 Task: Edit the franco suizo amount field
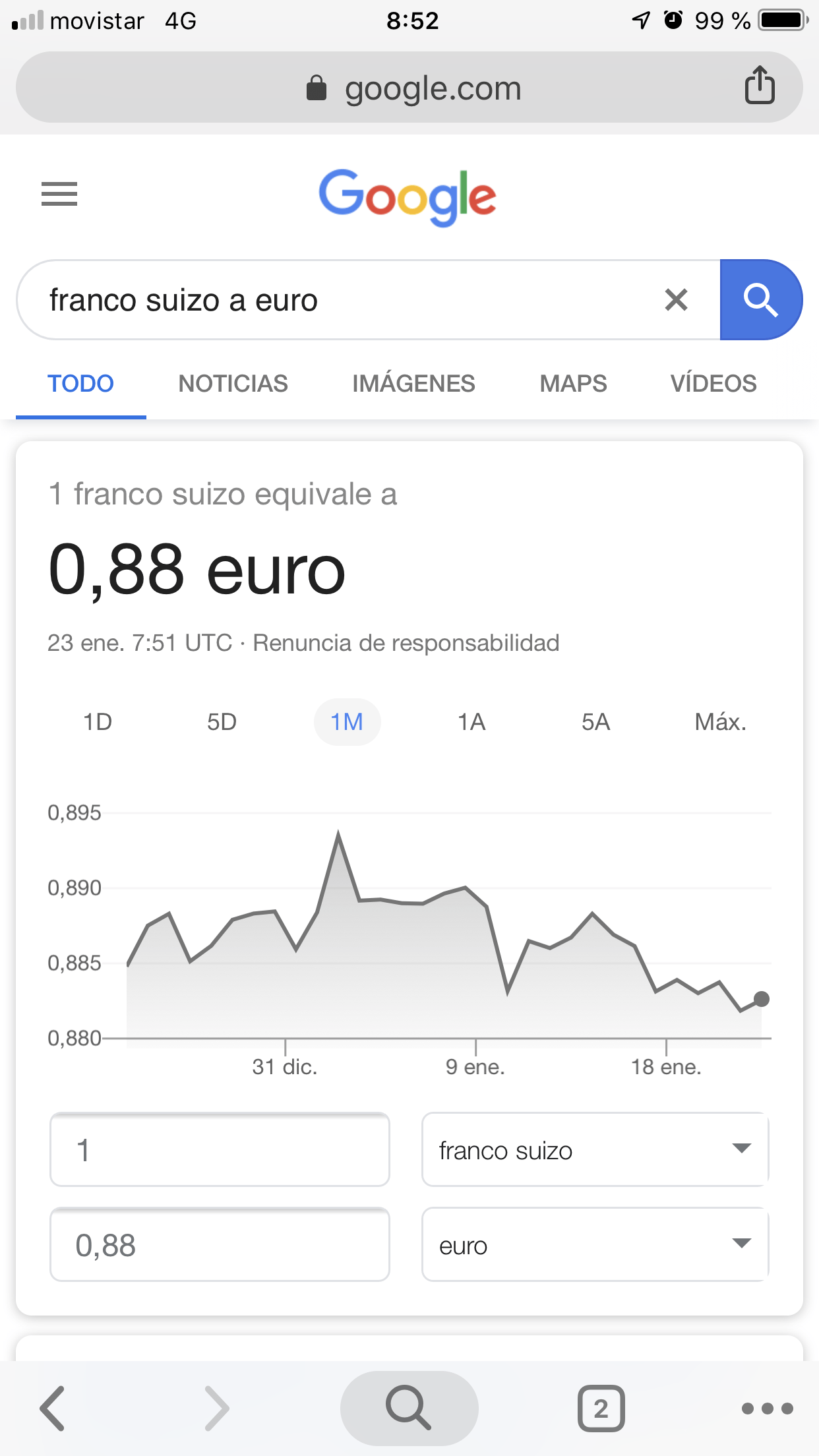click(220, 1150)
